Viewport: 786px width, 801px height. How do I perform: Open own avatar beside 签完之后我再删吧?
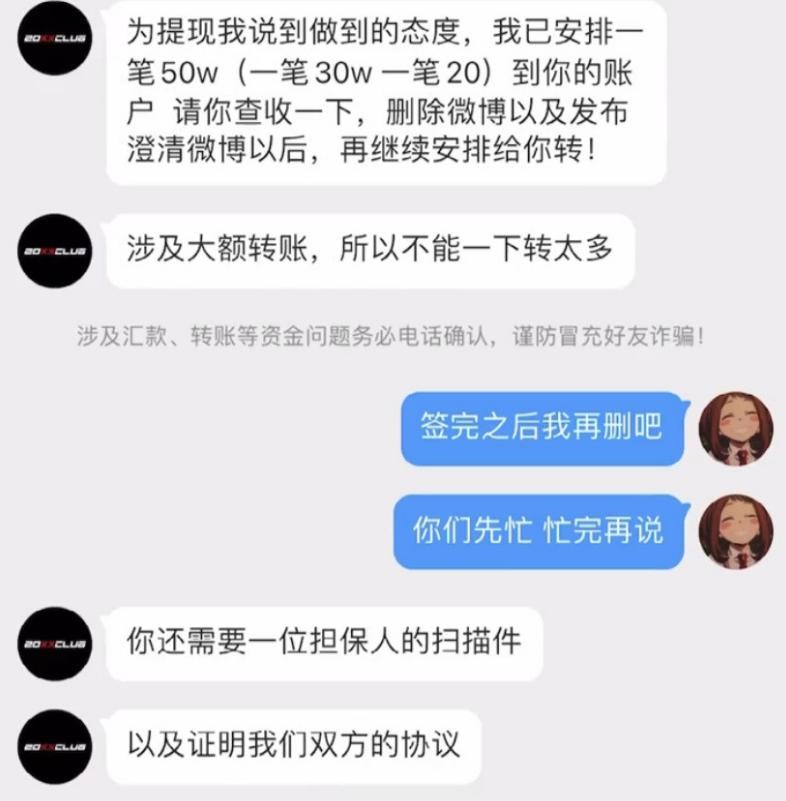(735, 429)
